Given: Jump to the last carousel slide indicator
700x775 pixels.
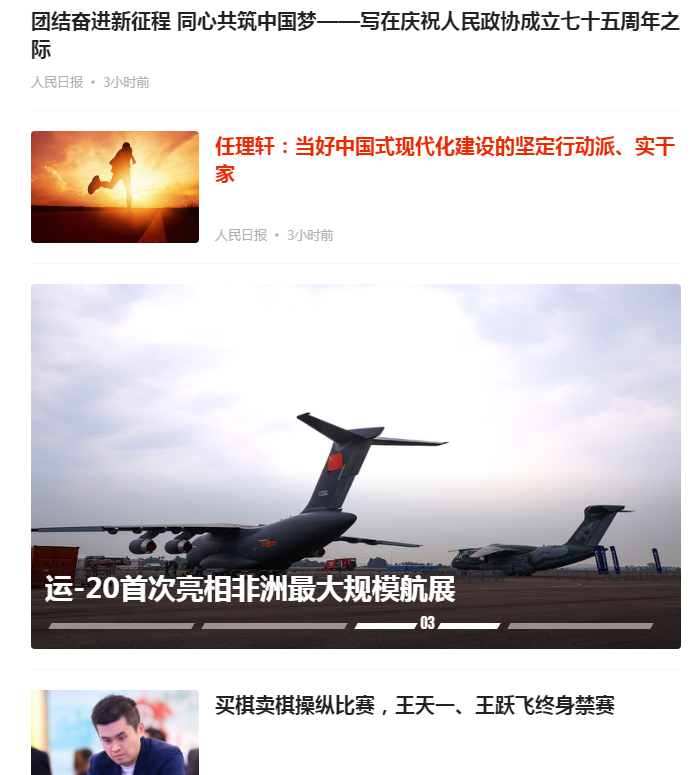Looking at the screenshot, I should (x=580, y=626).
